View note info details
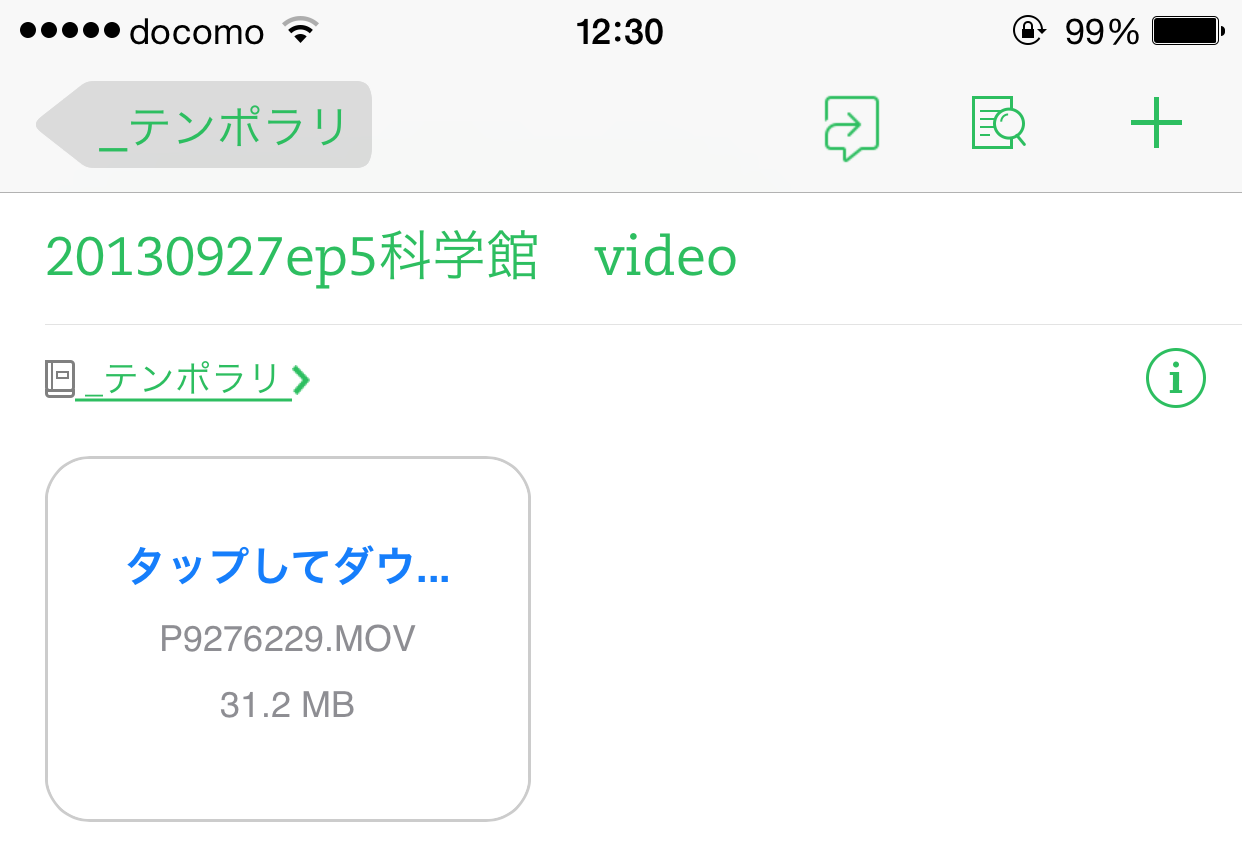Image resolution: width=1242 pixels, height=861 pixels. [x=1175, y=378]
